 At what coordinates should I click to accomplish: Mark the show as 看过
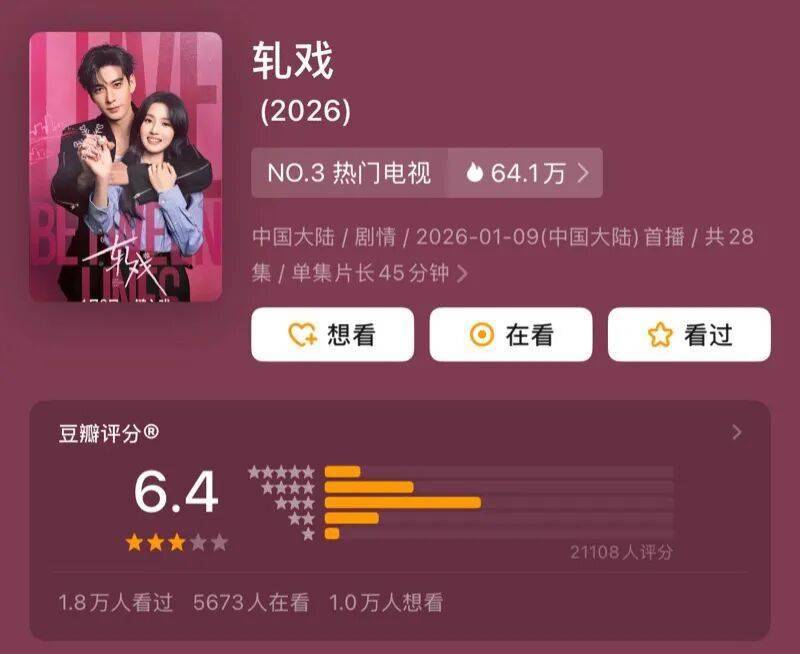tap(689, 335)
